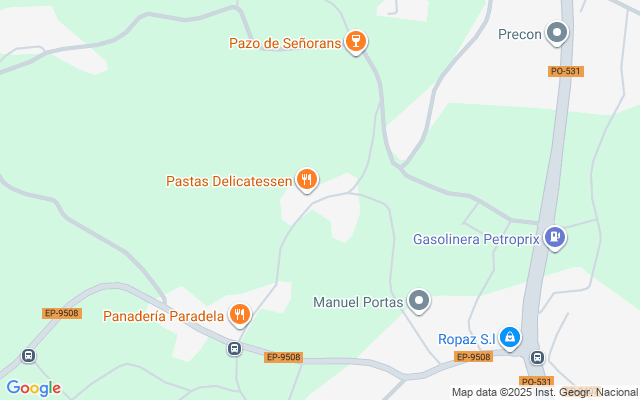Open the Precon place marker
The height and width of the screenshot is (400, 640).
coord(557,33)
